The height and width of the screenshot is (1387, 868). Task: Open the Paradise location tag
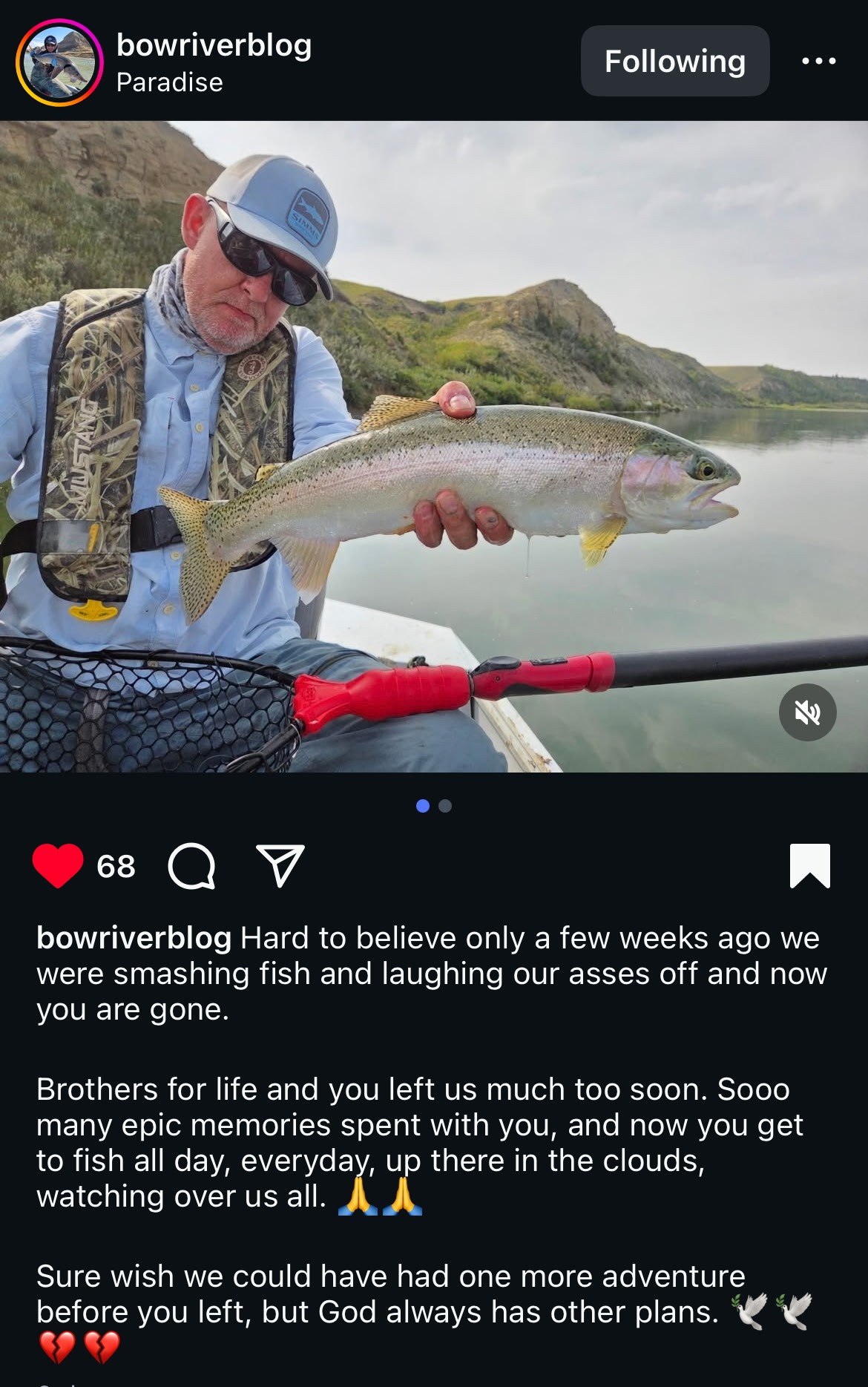pos(169,82)
